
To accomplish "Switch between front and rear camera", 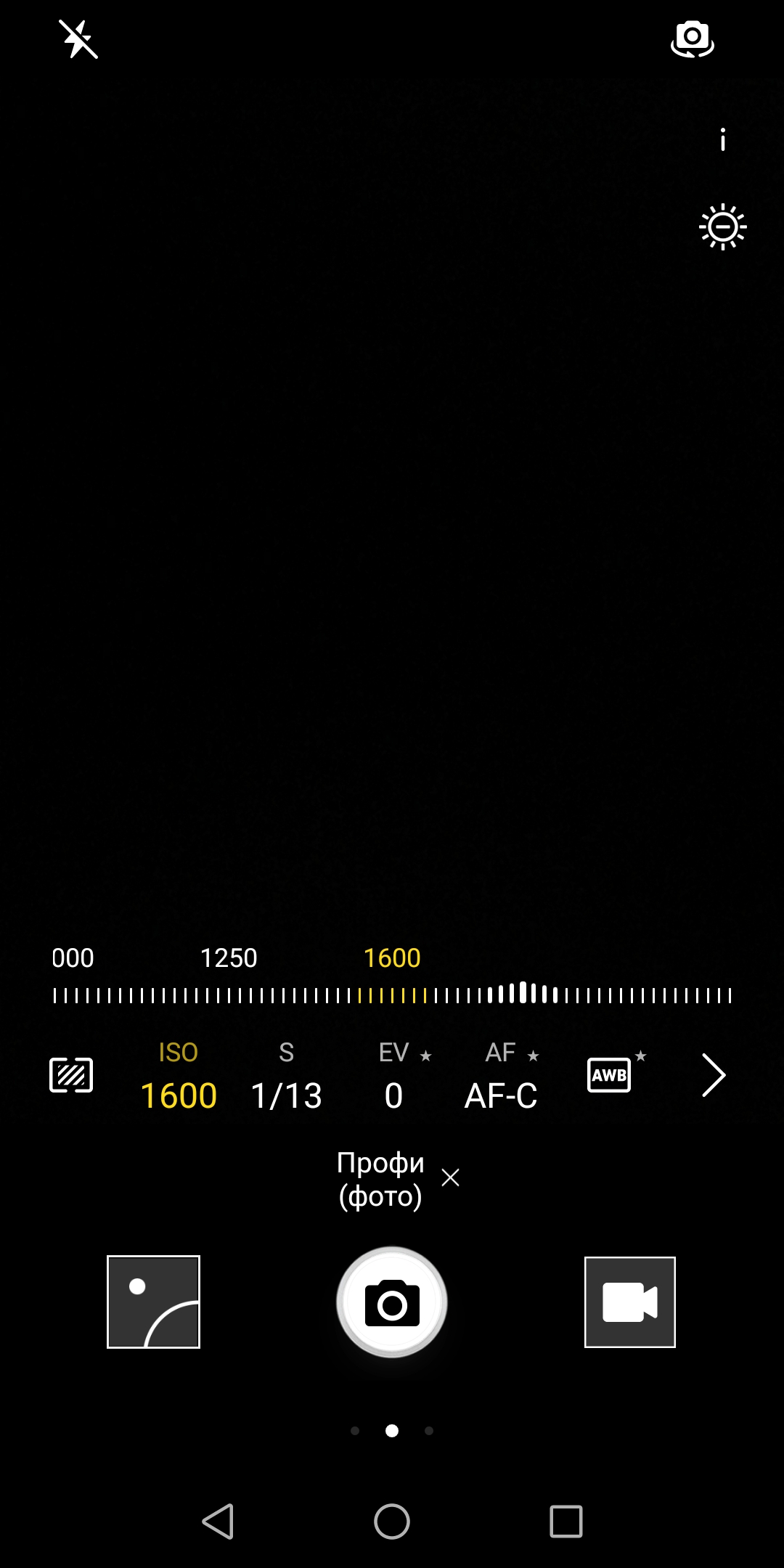I will 692,39.
